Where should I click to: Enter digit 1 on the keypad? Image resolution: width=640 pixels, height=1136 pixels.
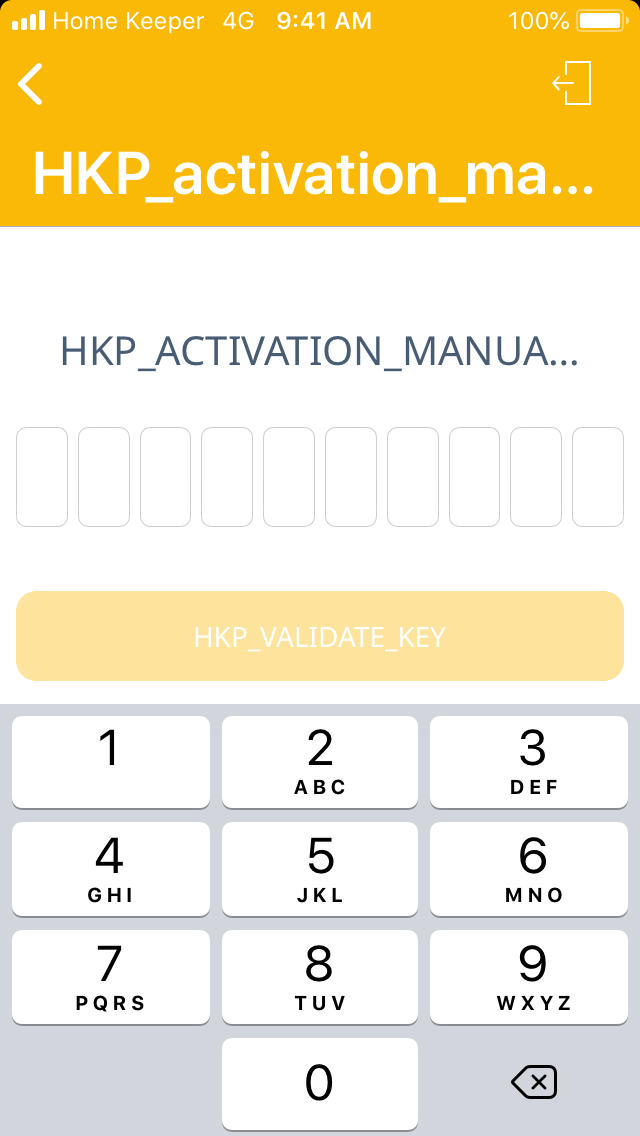coord(110,761)
